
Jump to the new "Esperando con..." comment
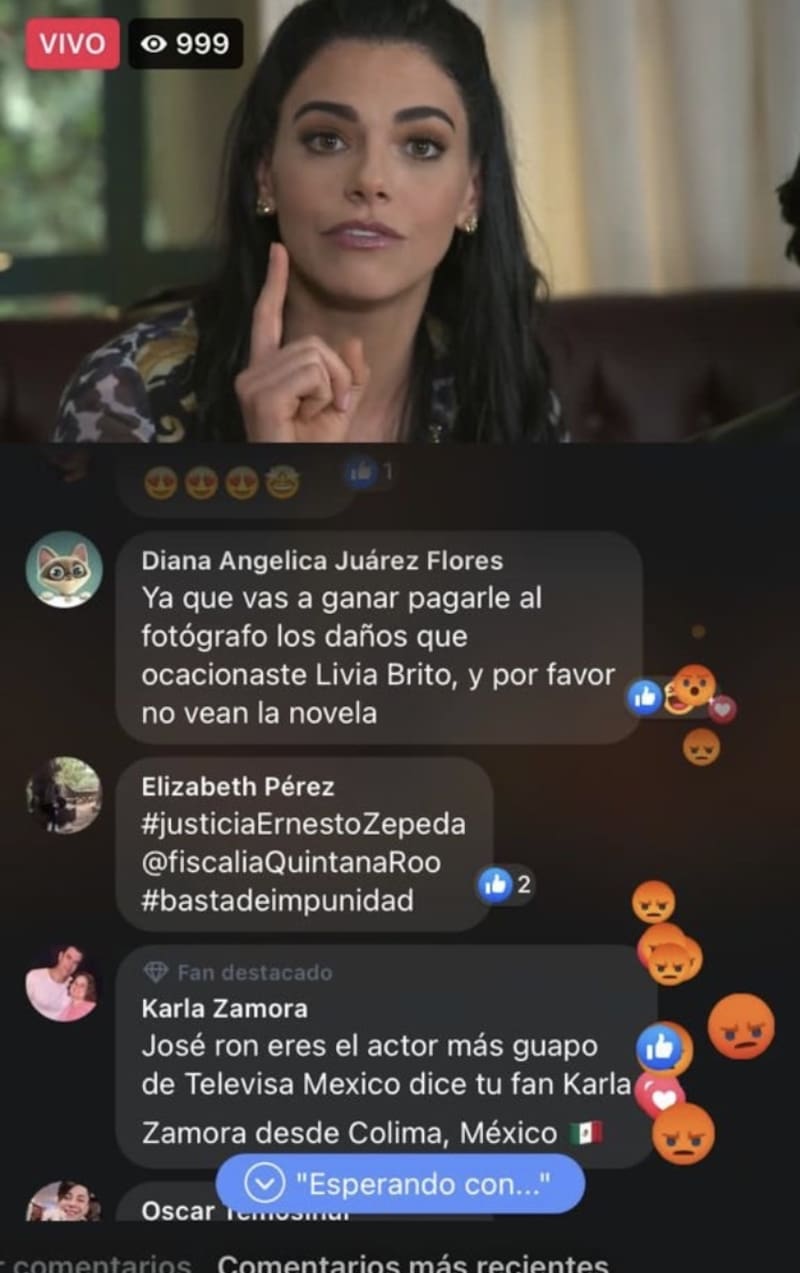click(399, 1185)
